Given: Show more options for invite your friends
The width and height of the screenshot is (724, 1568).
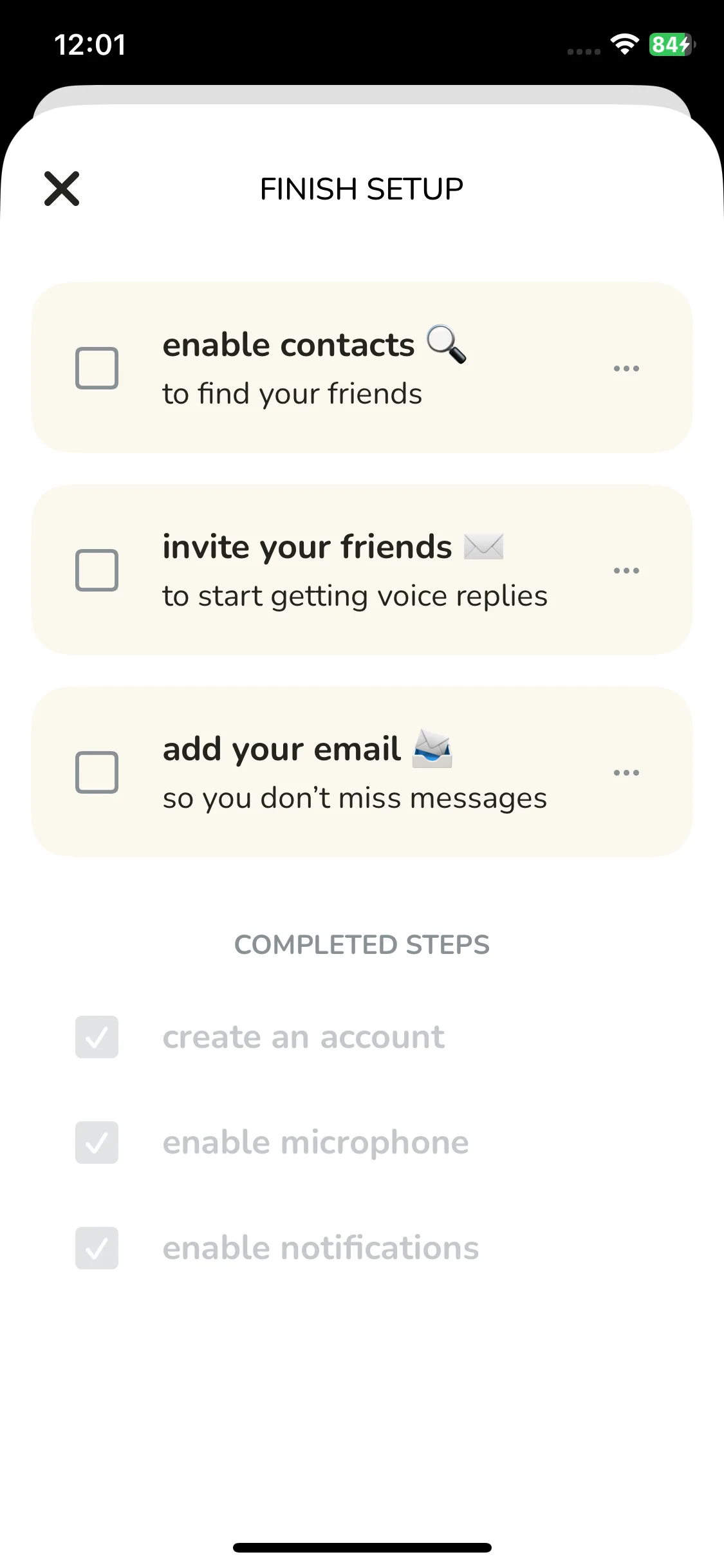Looking at the screenshot, I should pos(626,571).
